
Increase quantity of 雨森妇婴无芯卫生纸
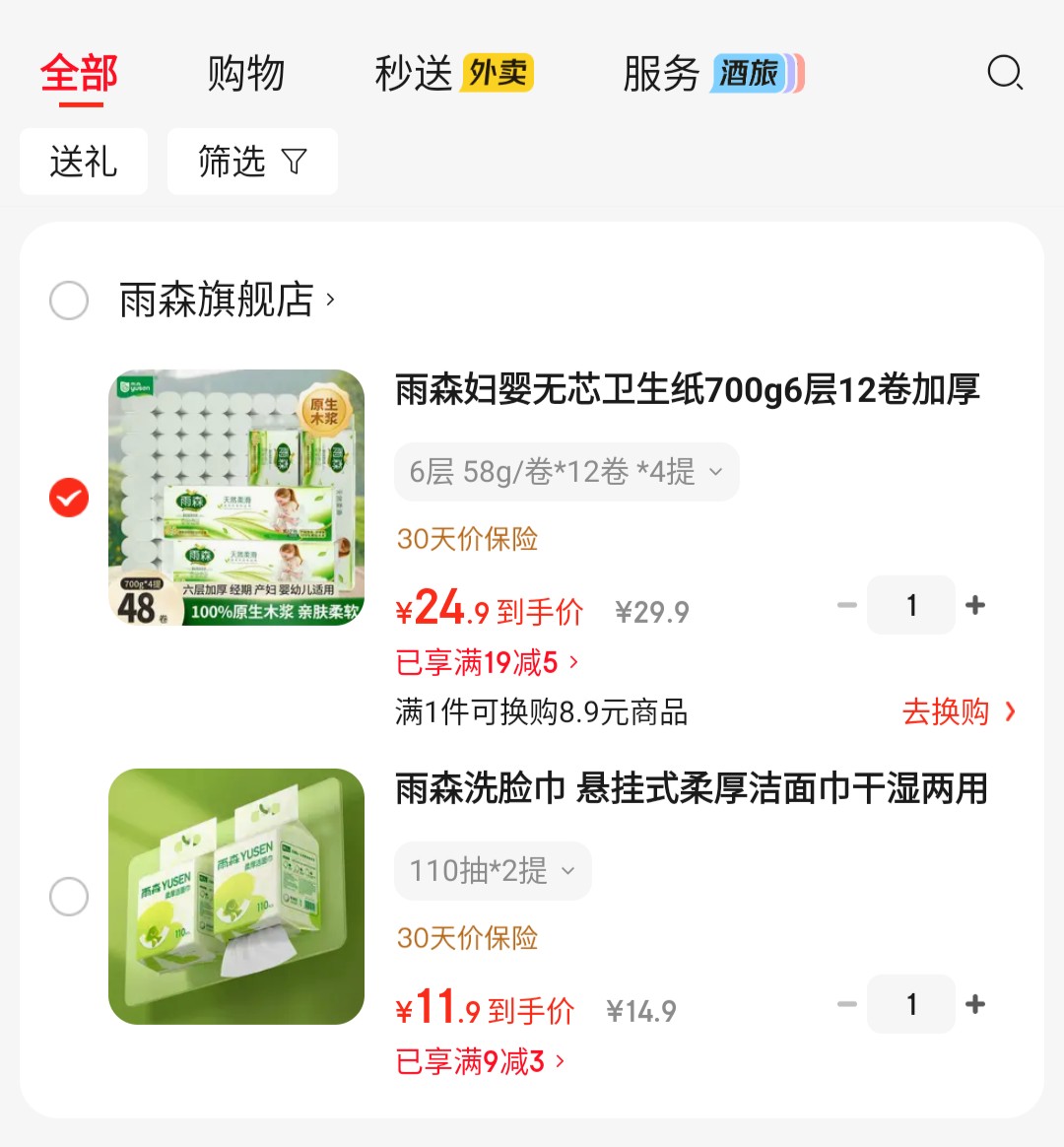(975, 605)
